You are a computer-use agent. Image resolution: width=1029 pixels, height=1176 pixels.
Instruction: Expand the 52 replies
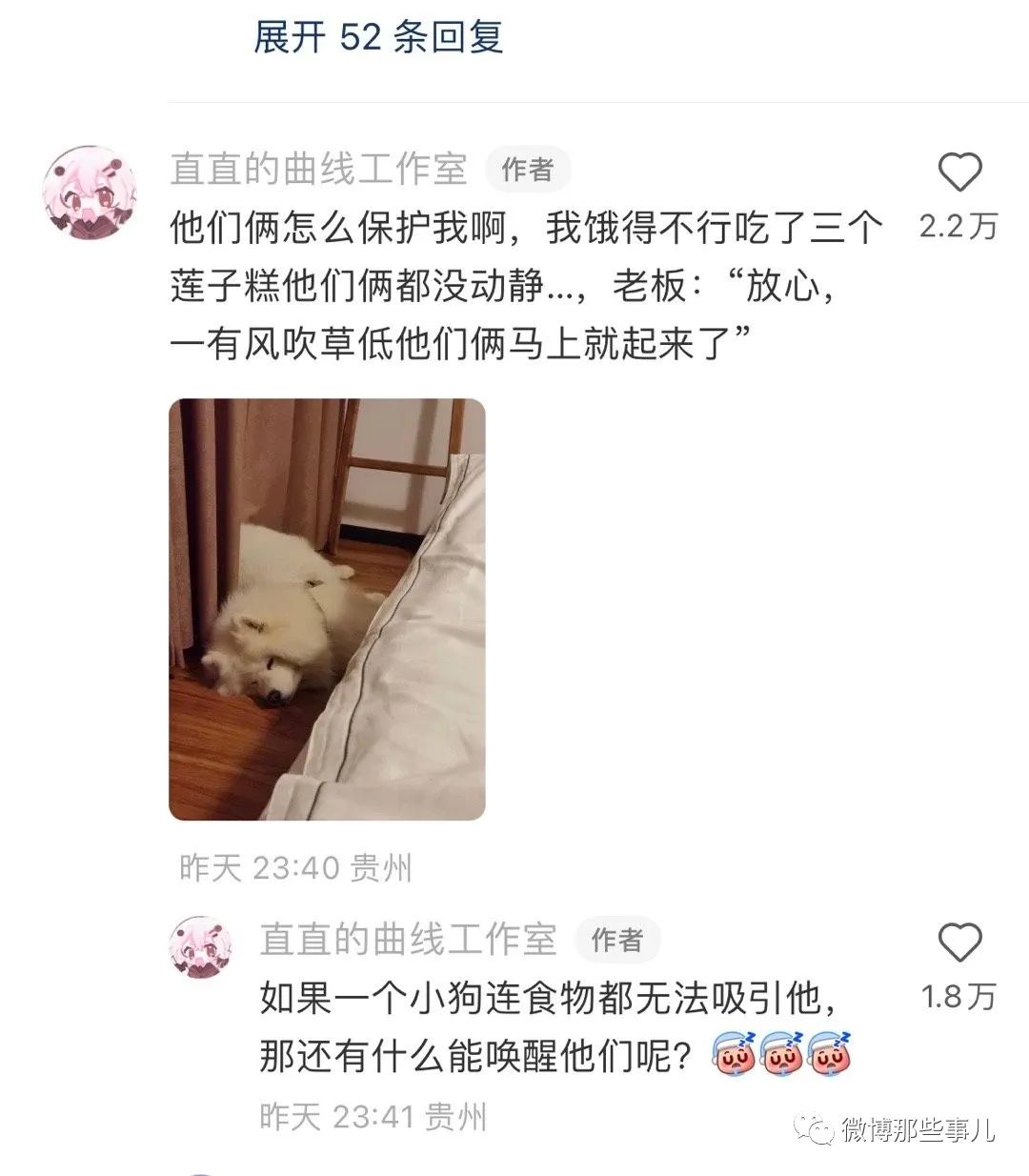tap(377, 36)
